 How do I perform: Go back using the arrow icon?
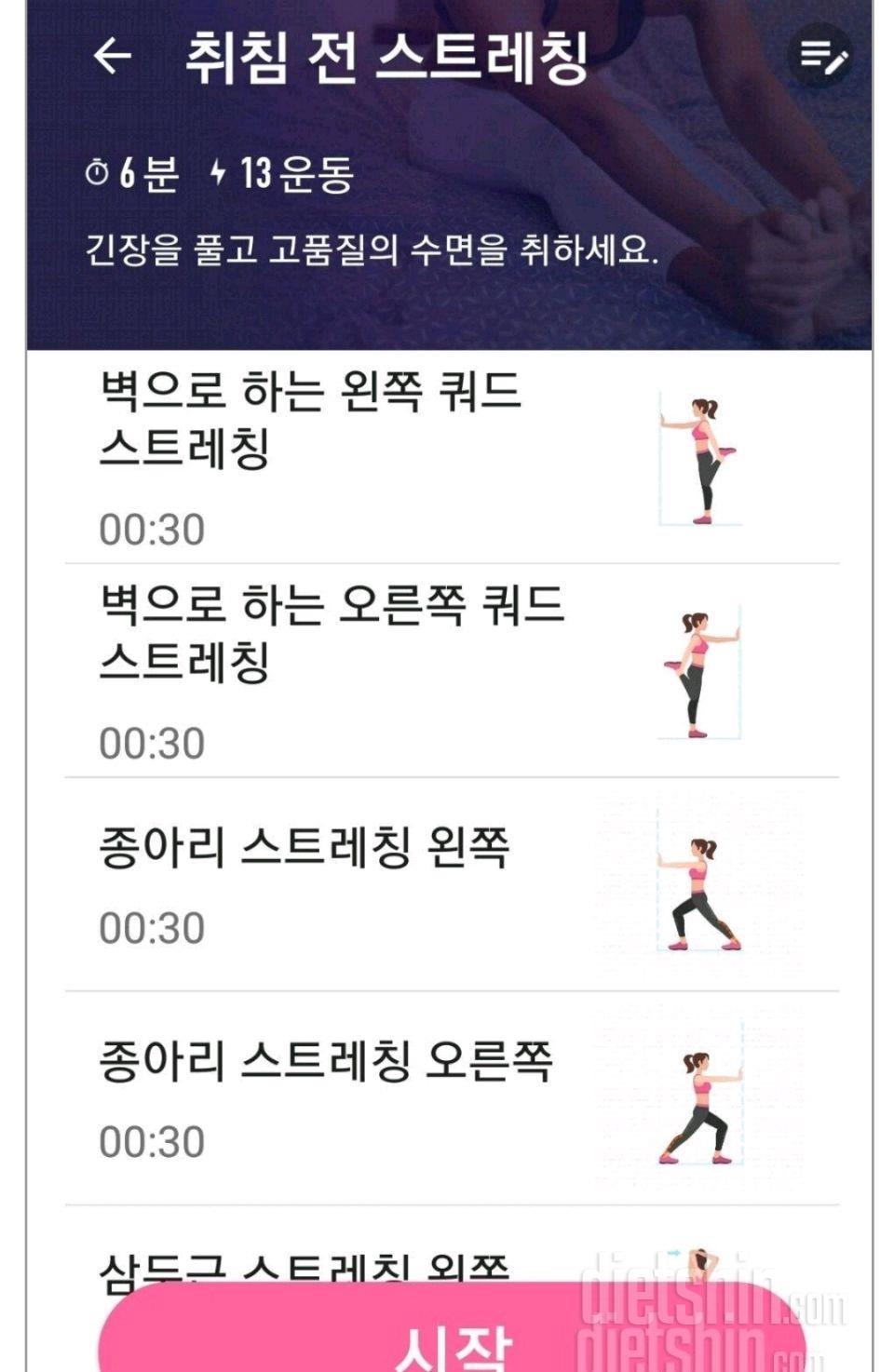[x=113, y=56]
